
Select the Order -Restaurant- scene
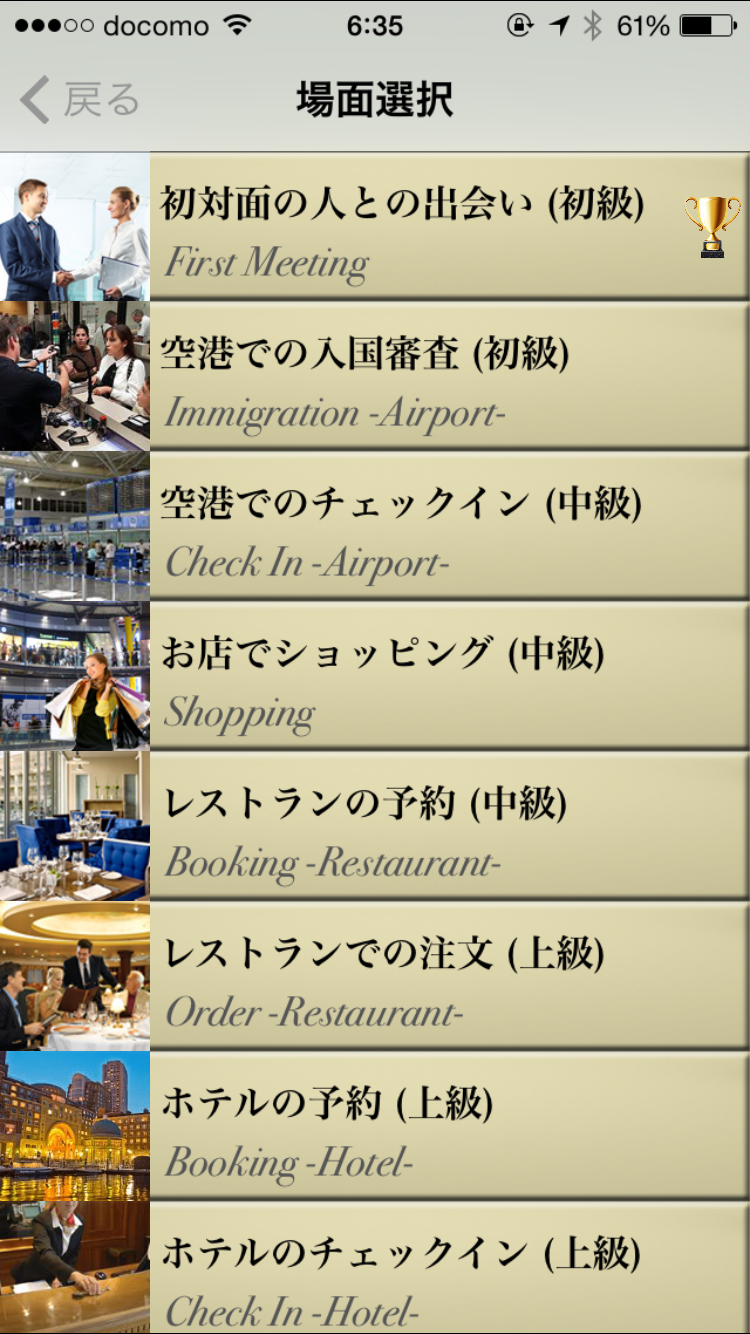pos(375,976)
